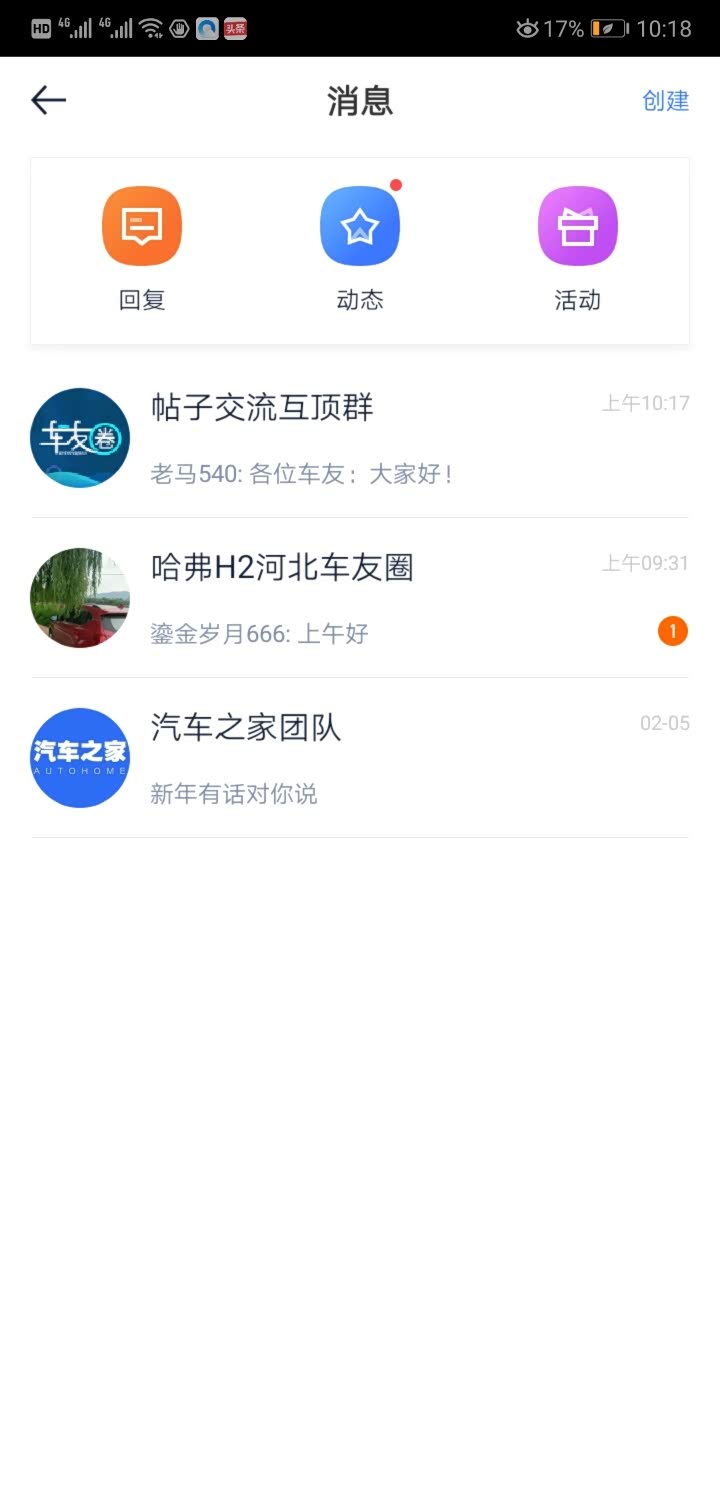Go back using the top-left arrow

48,100
